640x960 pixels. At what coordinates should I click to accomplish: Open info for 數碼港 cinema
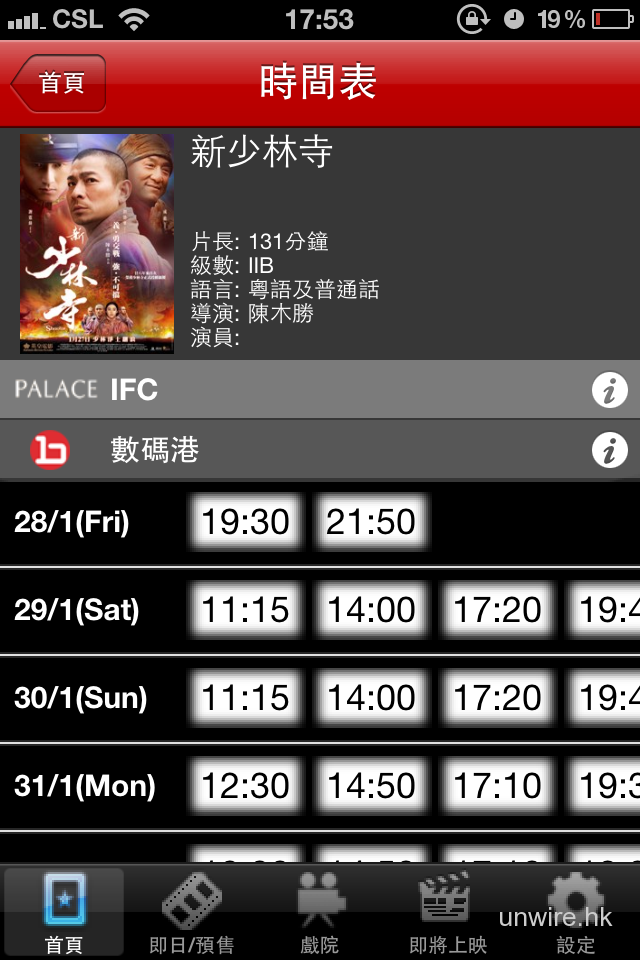click(x=609, y=451)
